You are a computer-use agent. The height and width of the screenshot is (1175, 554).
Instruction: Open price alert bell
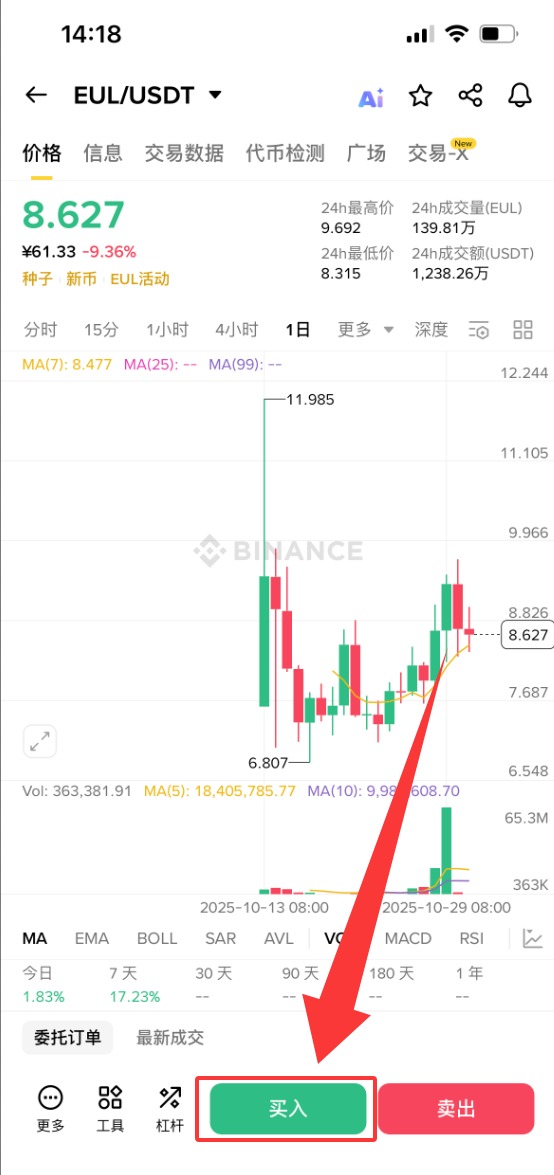point(520,96)
